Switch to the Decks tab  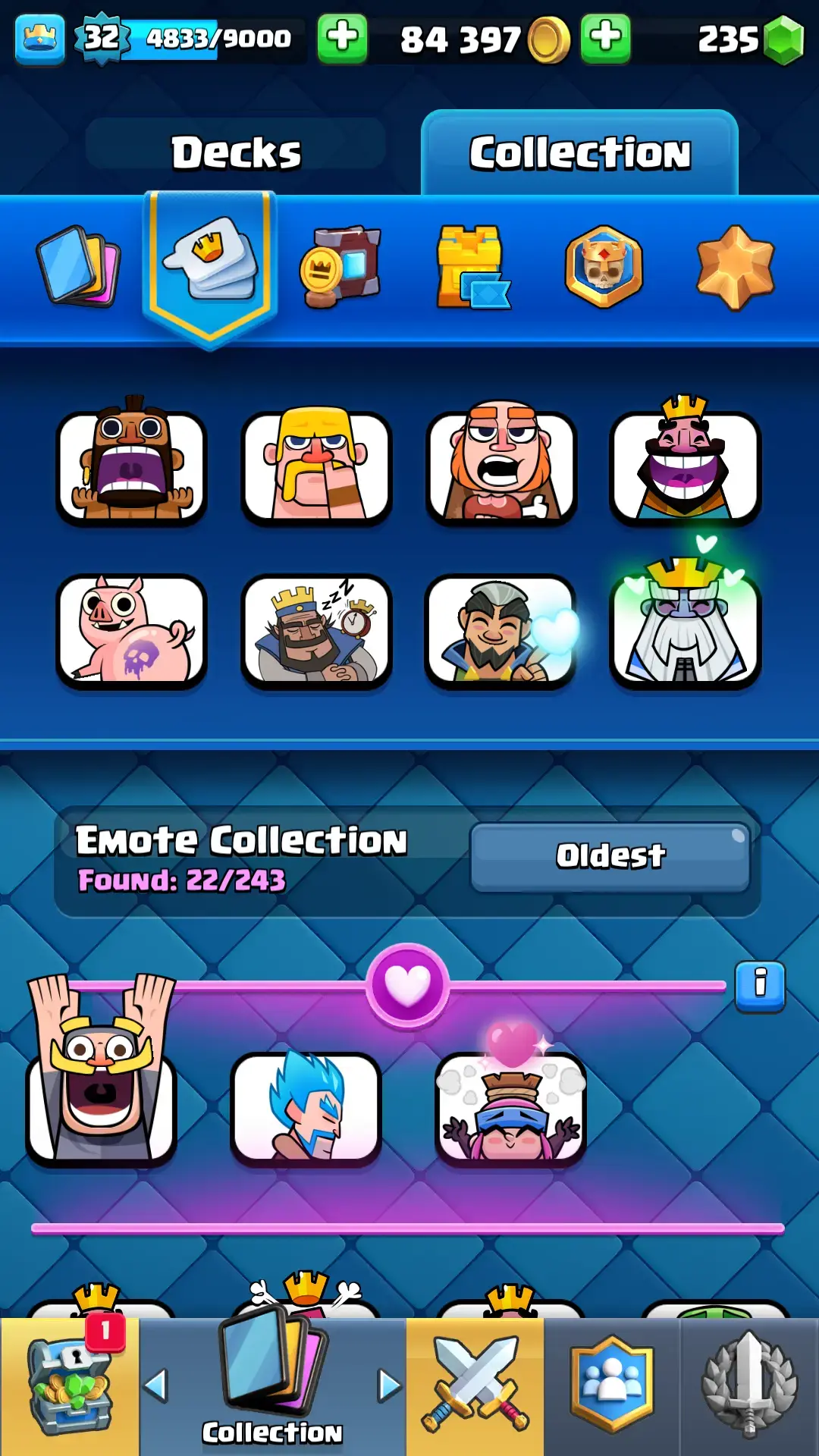click(x=236, y=152)
